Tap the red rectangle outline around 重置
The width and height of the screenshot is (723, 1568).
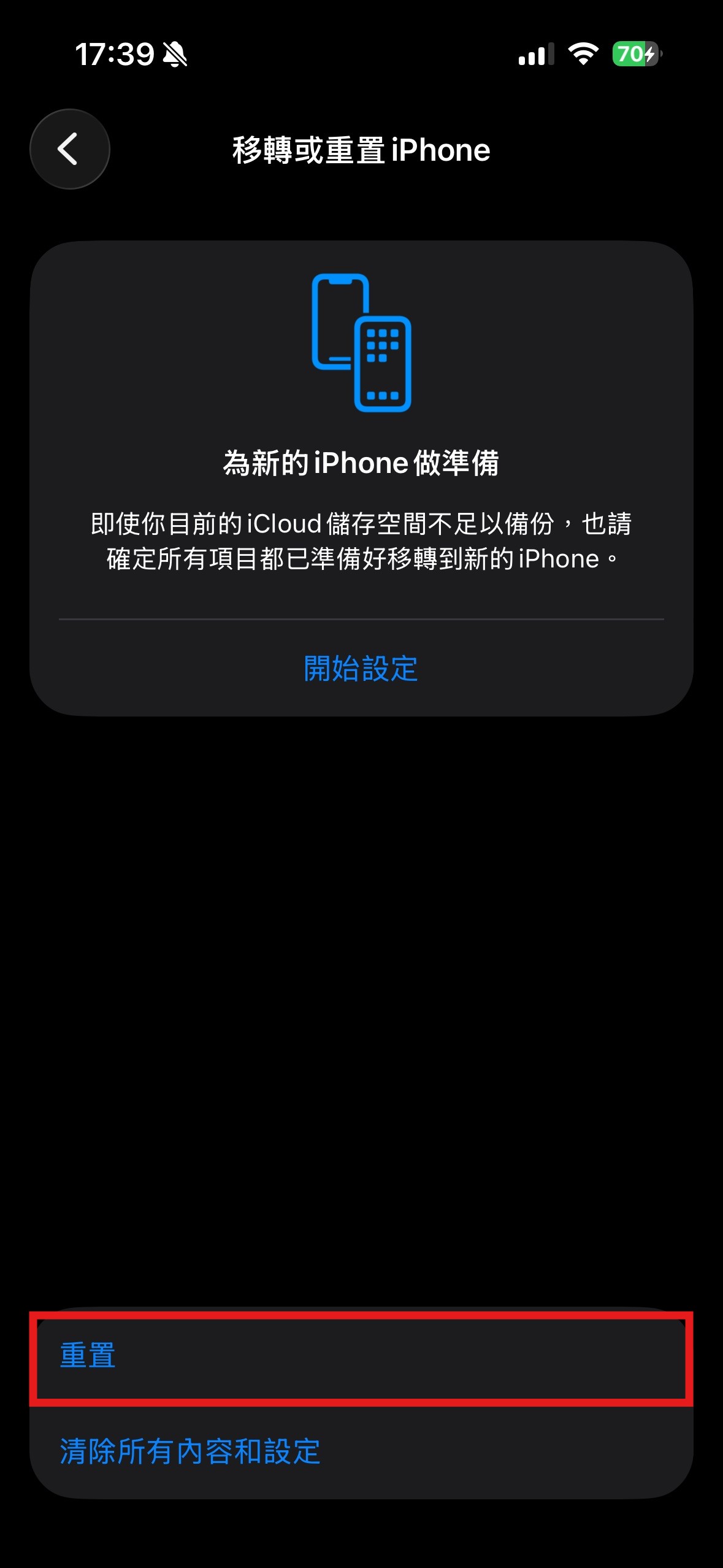(x=361, y=1315)
